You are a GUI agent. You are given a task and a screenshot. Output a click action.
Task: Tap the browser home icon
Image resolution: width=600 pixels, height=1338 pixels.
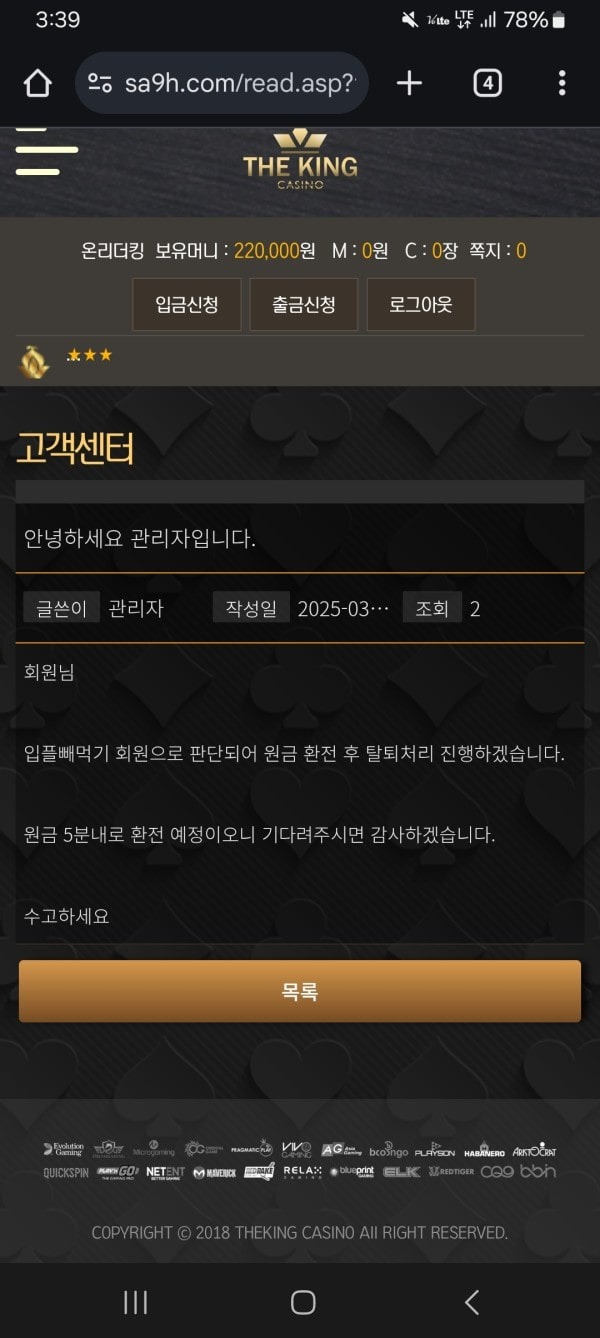[x=38, y=83]
